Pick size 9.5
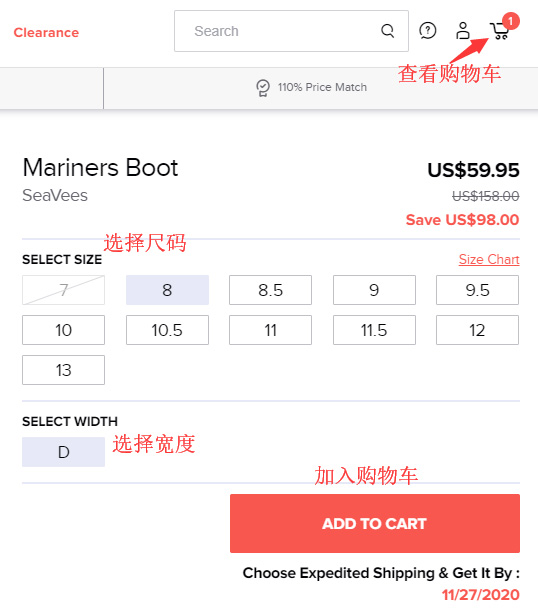Viewport: 538px width, 609px height. [477, 290]
